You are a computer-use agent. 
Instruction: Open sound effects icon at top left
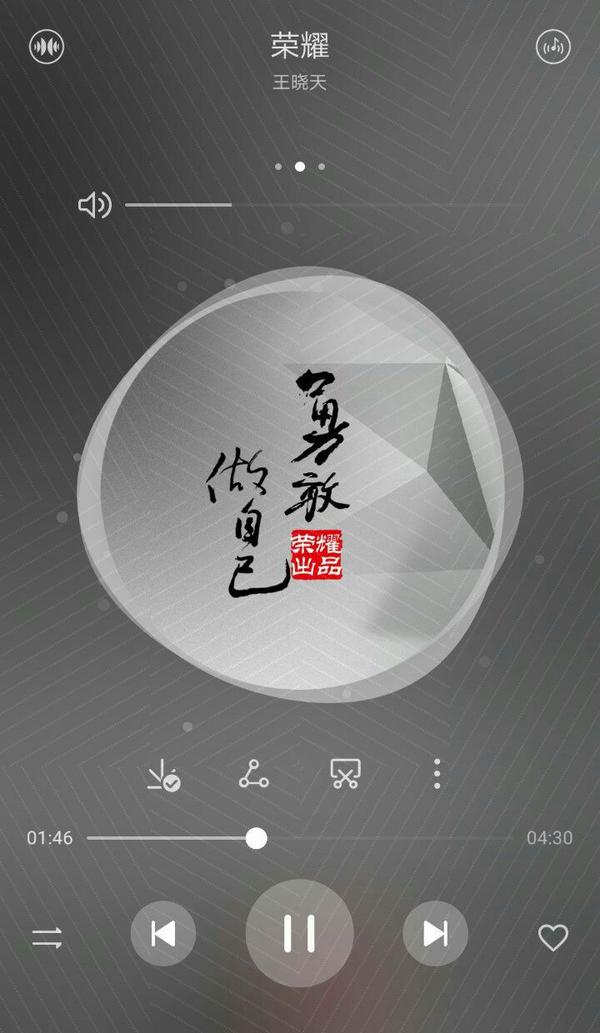tap(47, 46)
